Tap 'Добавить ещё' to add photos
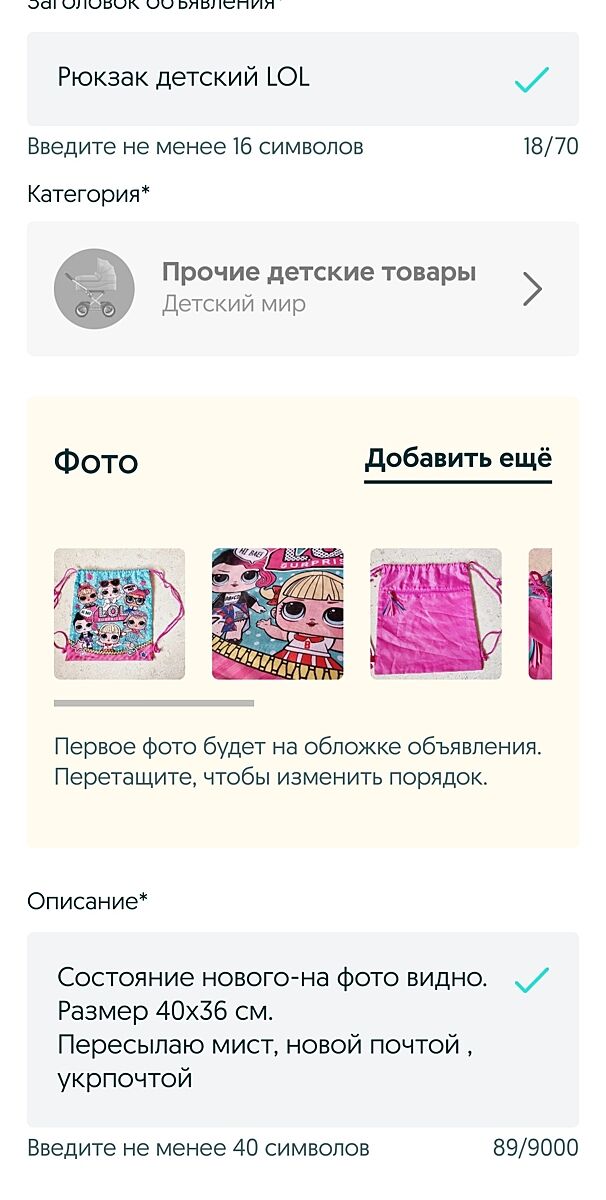This screenshot has height=1200, width=606. [457, 460]
